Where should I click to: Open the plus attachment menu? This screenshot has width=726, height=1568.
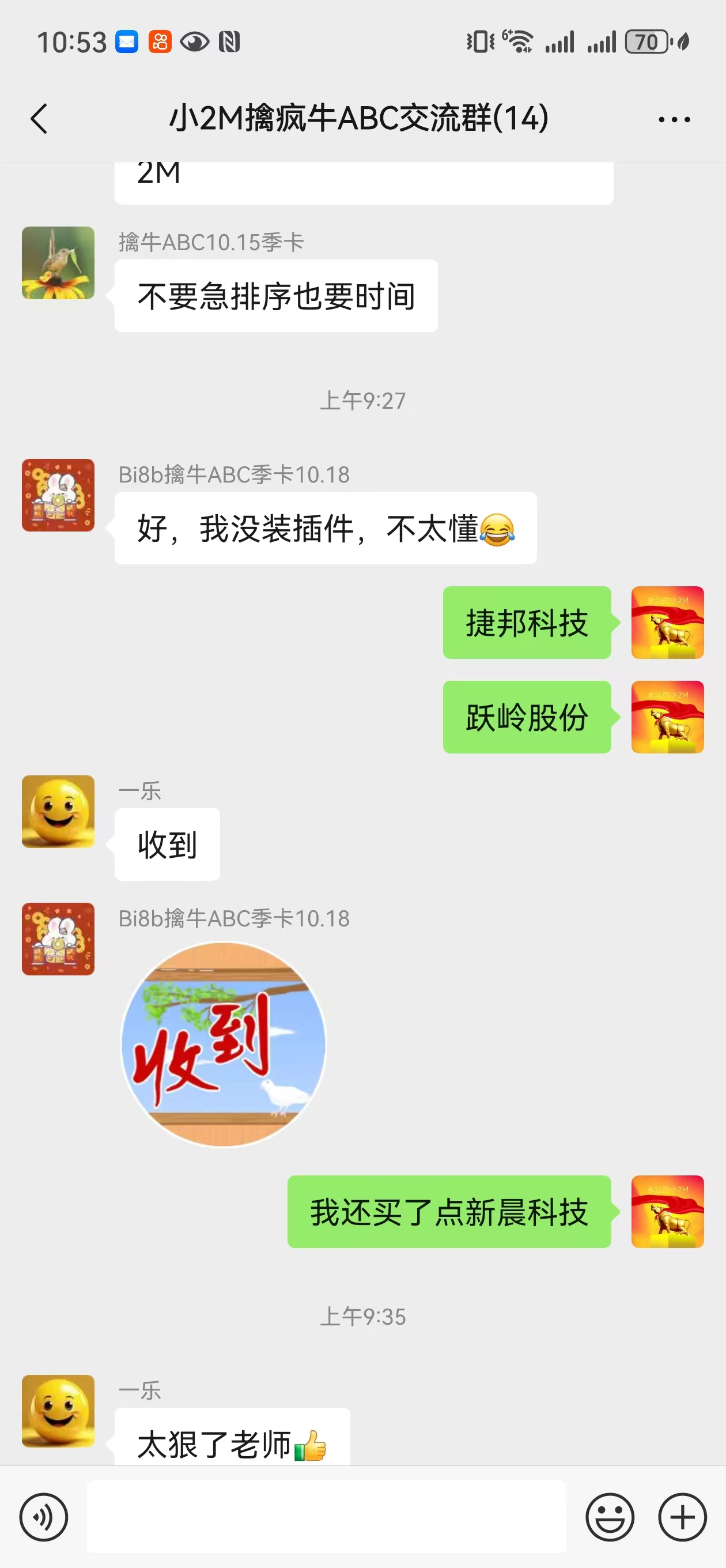coord(682,1516)
